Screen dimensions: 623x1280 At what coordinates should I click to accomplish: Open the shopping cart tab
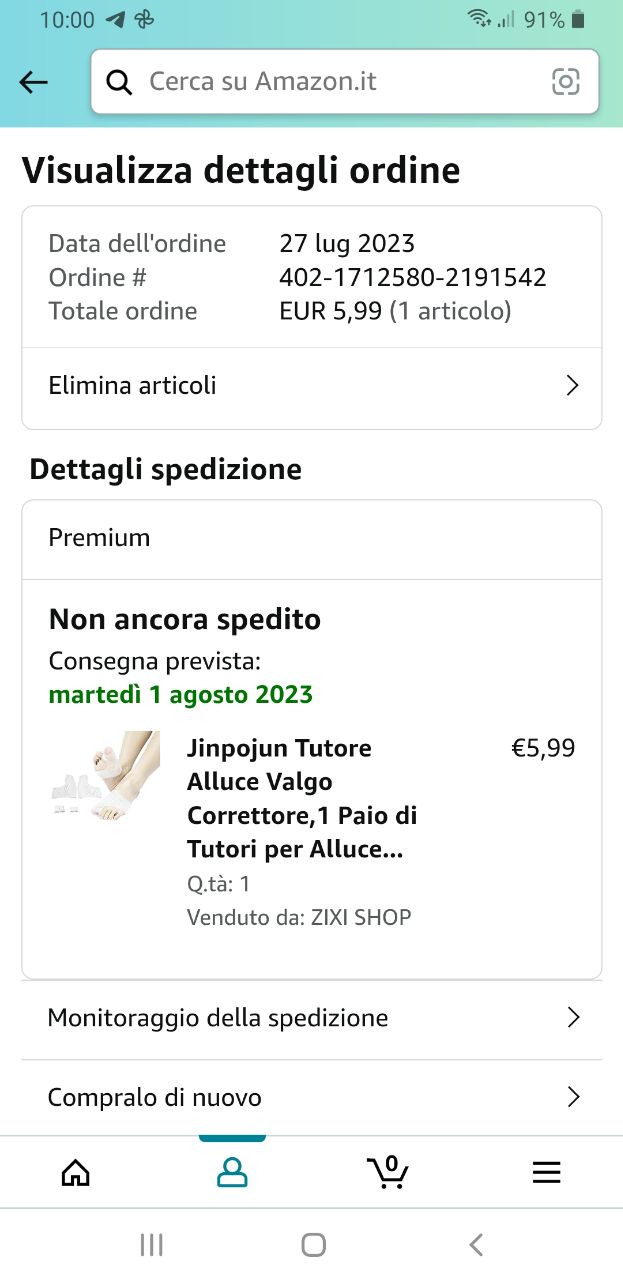pos(388,1172)
